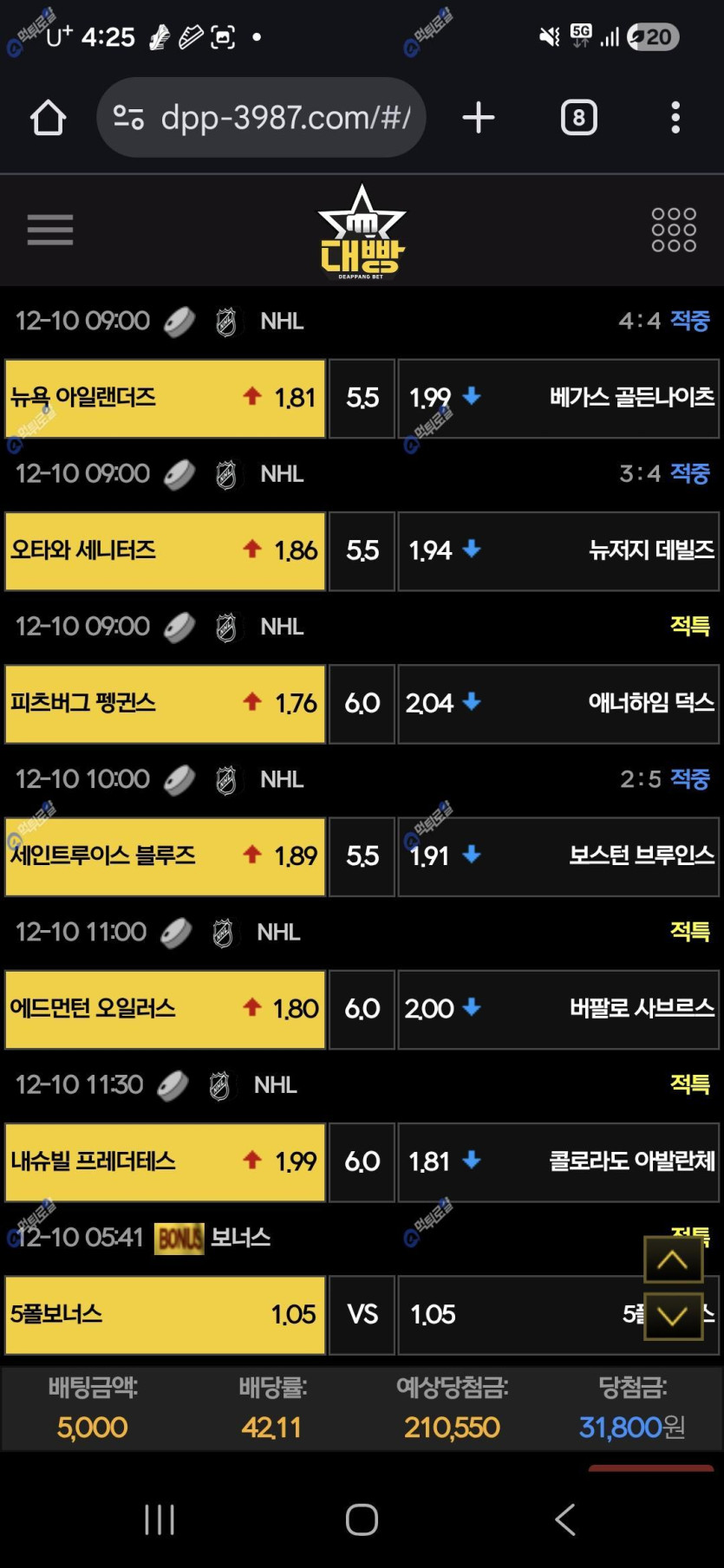Screen dimensions: 724x1568
Task: Choose 애너하임 덕스 at 2.04
Action: tap(558, 703)
